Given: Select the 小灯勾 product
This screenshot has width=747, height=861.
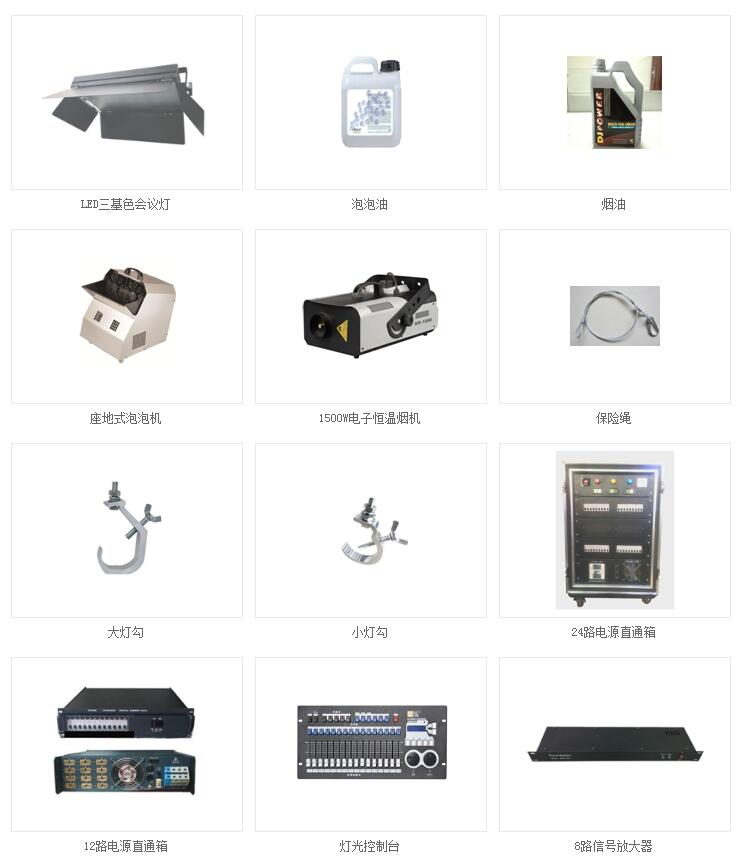Looking at the screenshot, I should pos(371,530).
